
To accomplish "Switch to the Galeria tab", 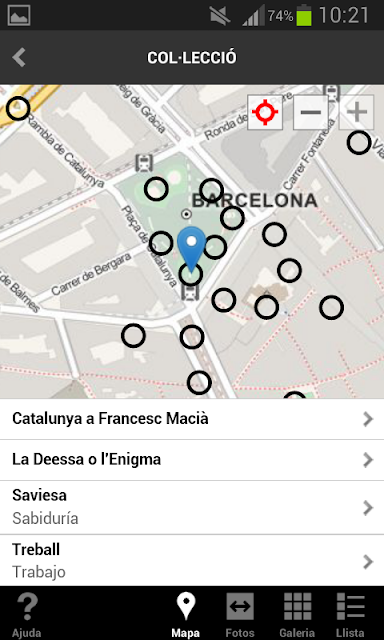I will (297, 614).
